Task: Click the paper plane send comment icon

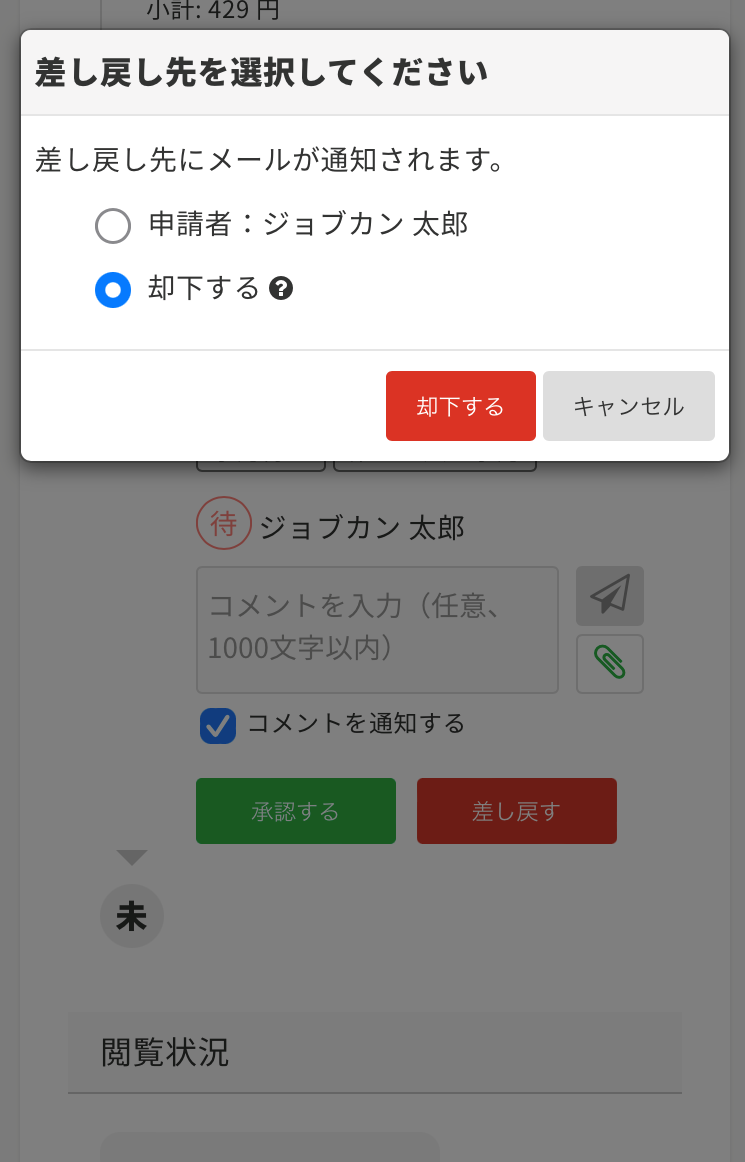Action: 609,596
